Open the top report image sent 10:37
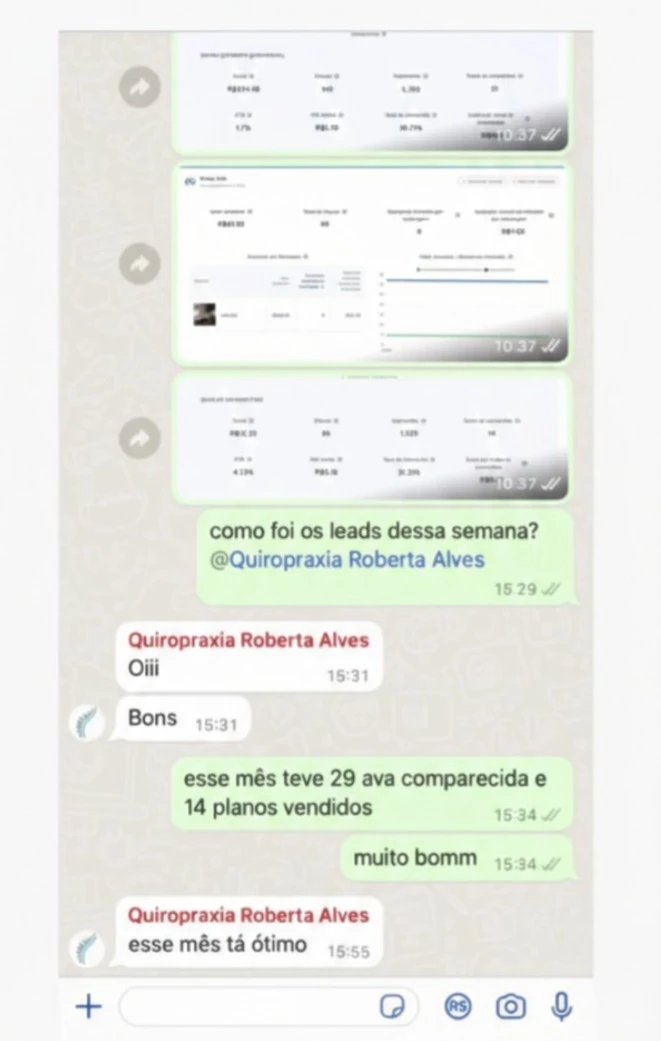The image size is (661, 1041). (370, 92)
